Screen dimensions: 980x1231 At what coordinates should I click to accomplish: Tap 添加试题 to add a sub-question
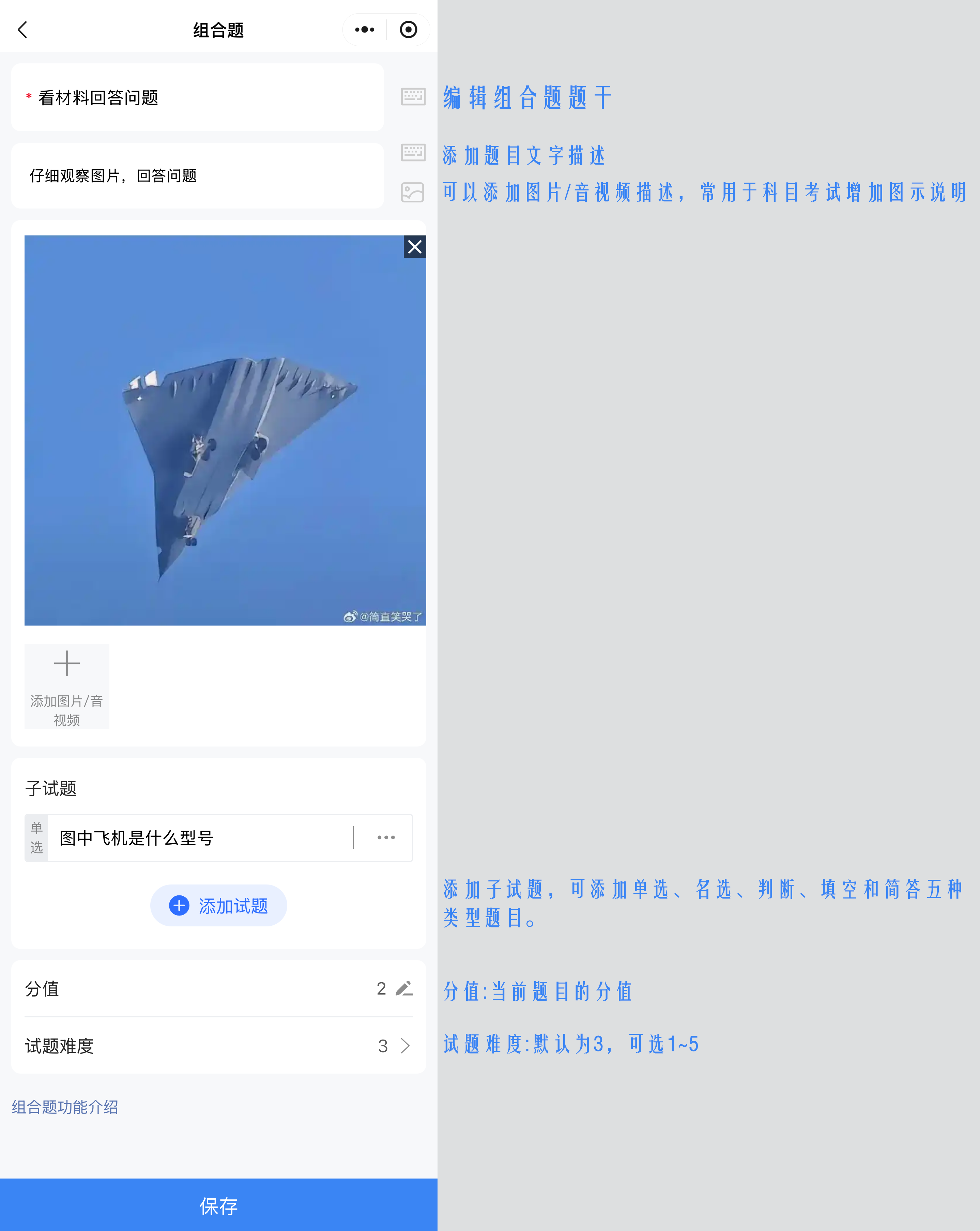tap(219, 906)
